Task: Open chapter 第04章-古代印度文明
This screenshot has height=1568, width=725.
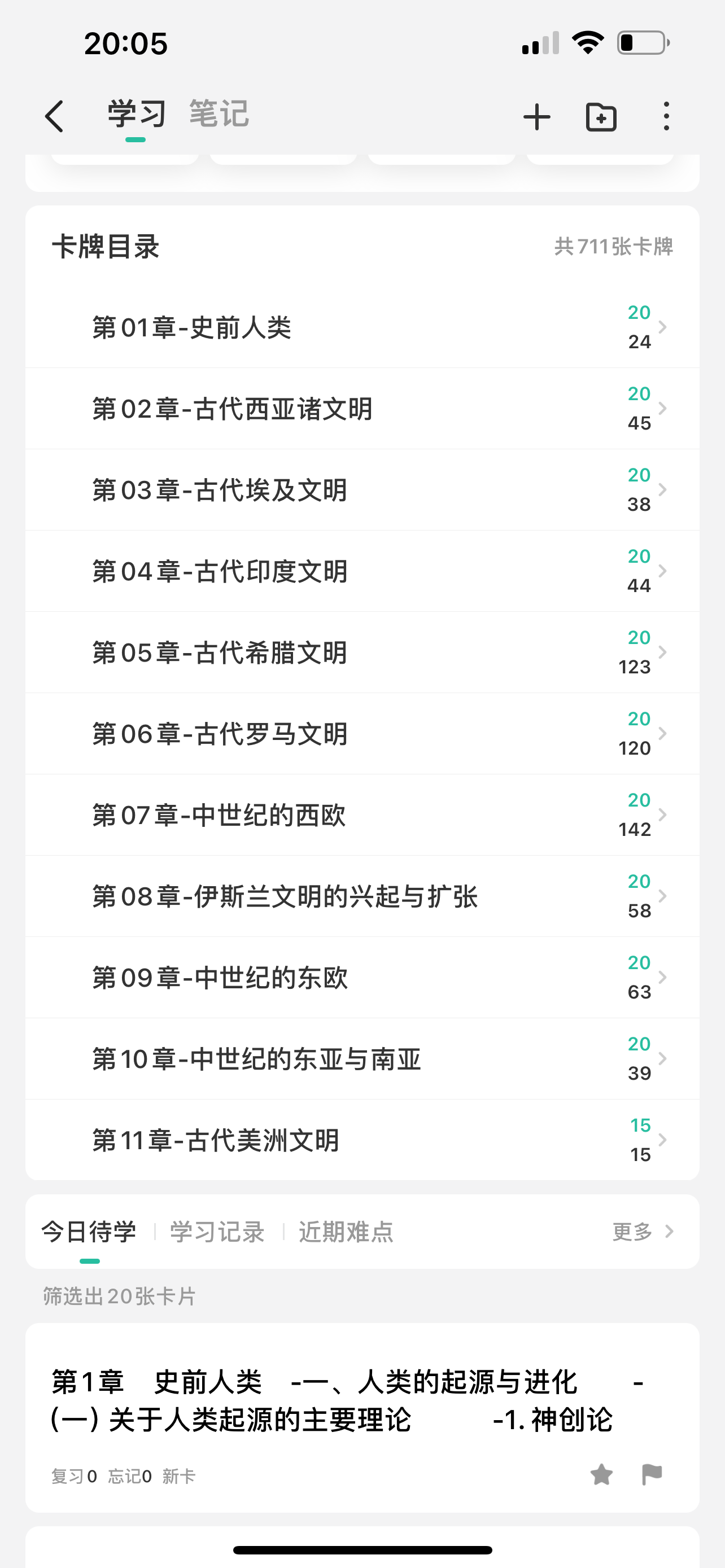Action: point(362,571)
